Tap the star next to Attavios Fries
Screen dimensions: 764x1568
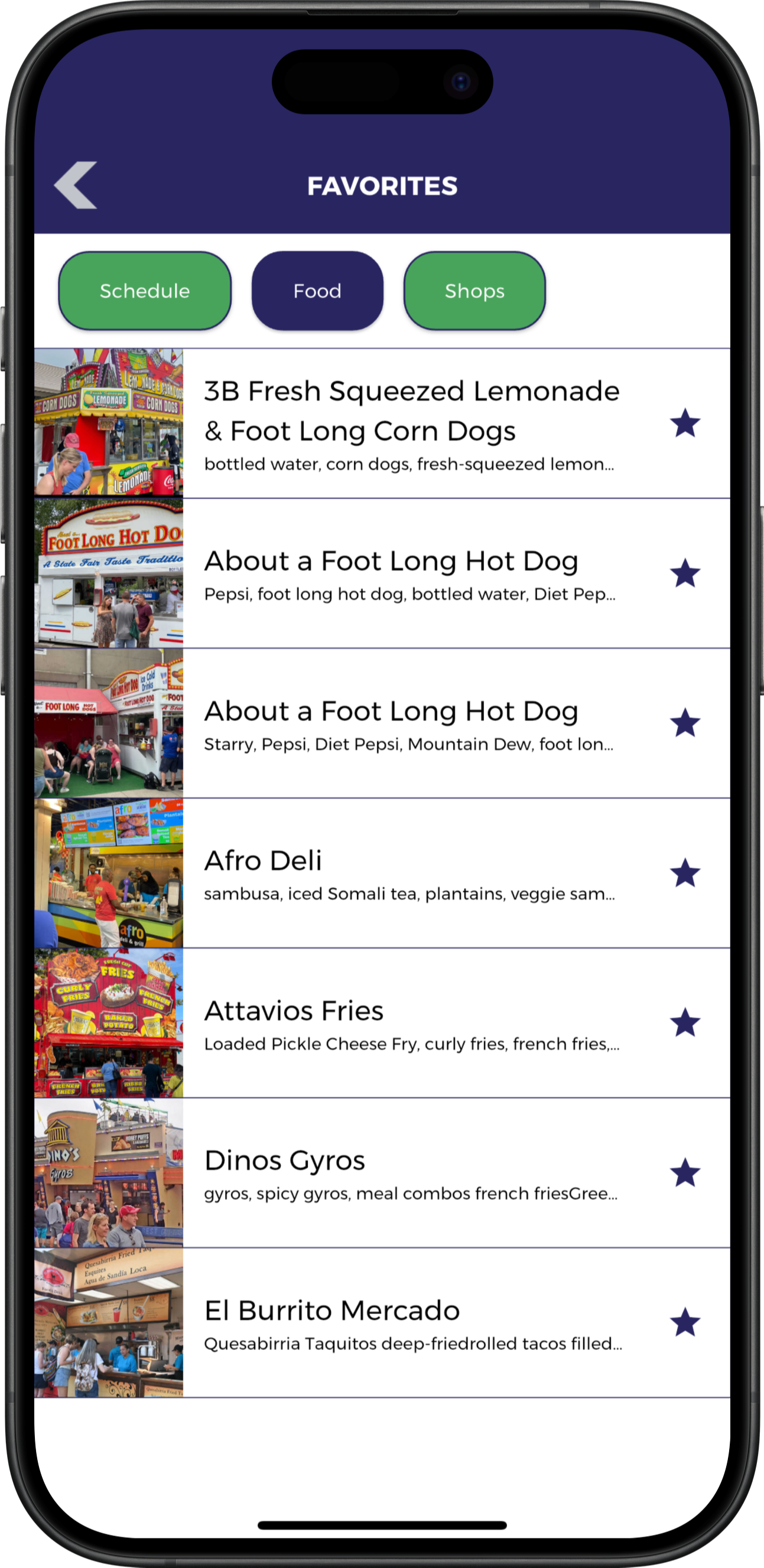pos(685,1023)
